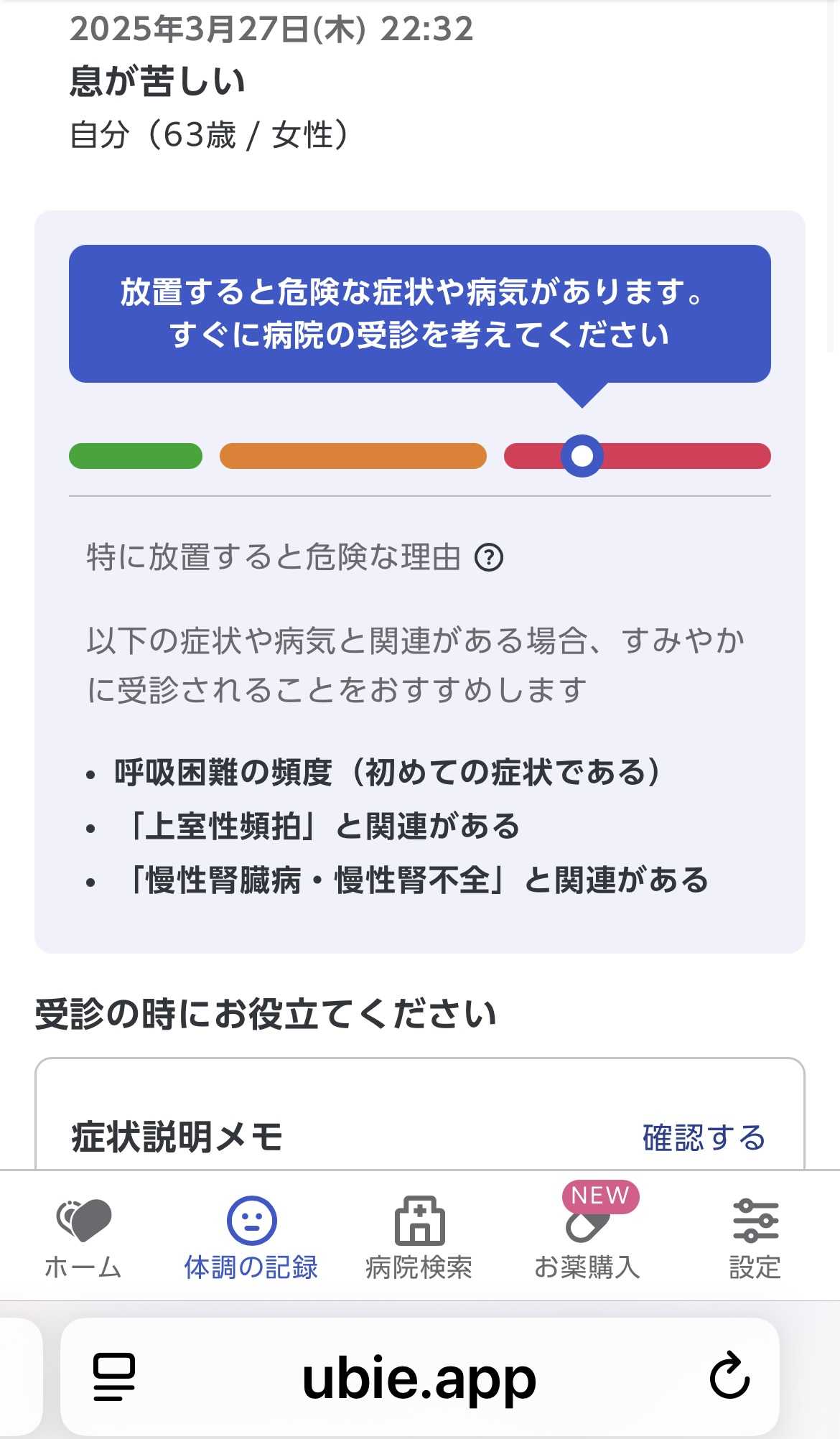Reload the ubie.app page

click(x=729, y=1376)
